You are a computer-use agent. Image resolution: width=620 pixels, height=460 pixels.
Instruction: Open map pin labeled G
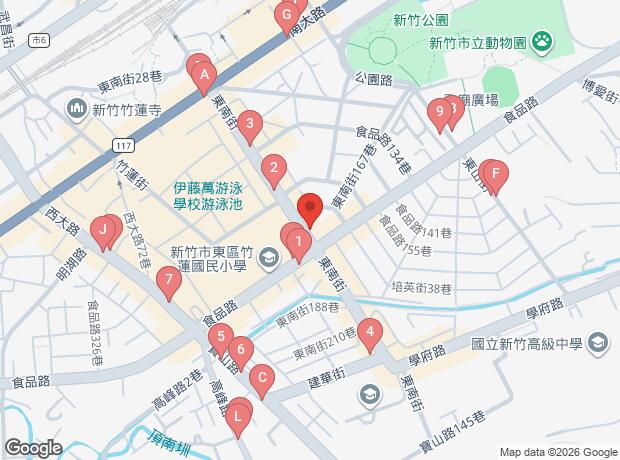[x=287, y=15]
